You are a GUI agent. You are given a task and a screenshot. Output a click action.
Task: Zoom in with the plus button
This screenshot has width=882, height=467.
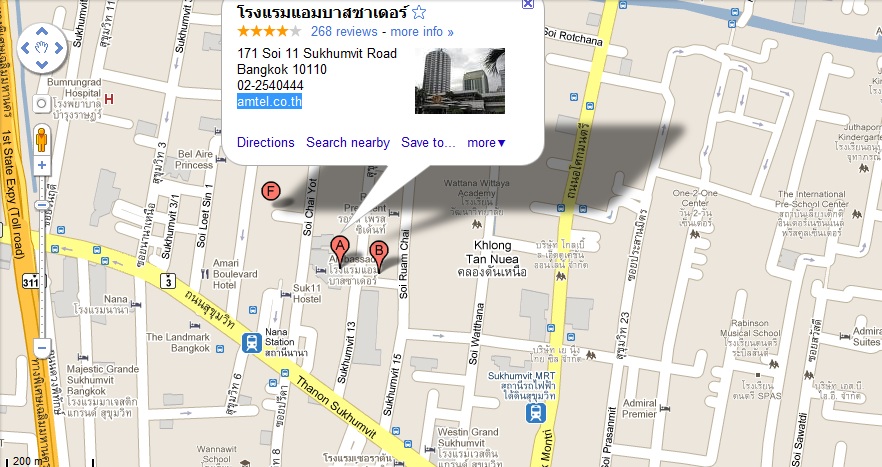pos(41,164)
